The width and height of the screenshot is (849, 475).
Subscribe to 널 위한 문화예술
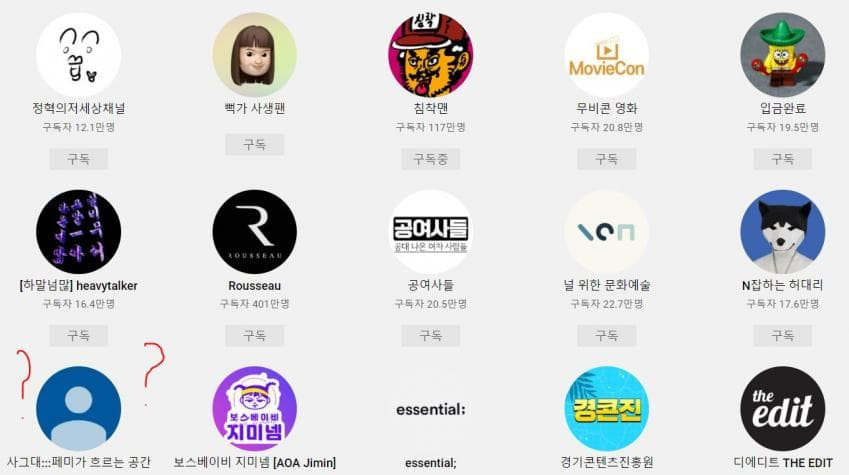606,336
